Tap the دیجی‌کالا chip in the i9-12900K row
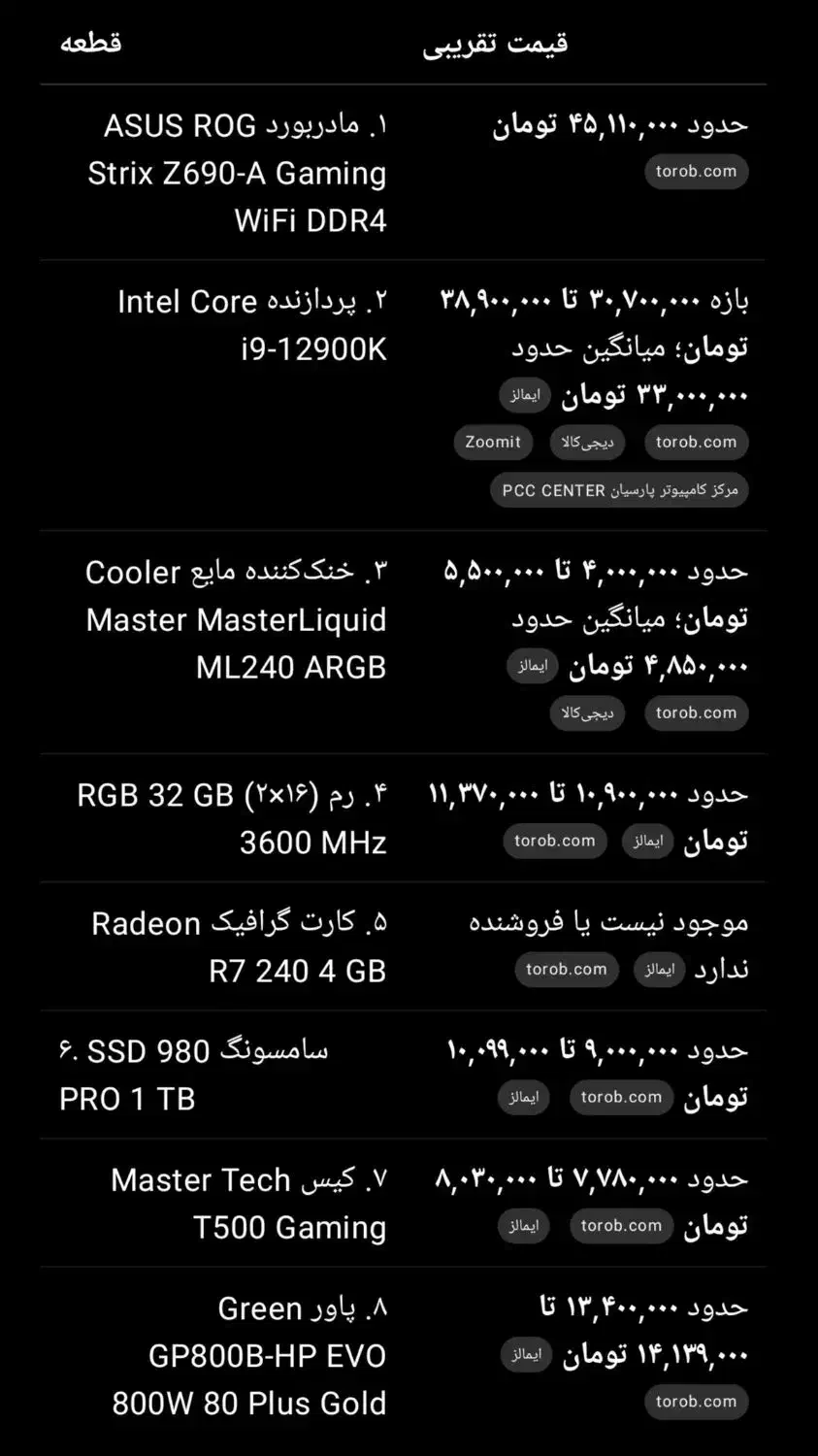The width and height of the screenshot is (818, 1456). [587, 443]
